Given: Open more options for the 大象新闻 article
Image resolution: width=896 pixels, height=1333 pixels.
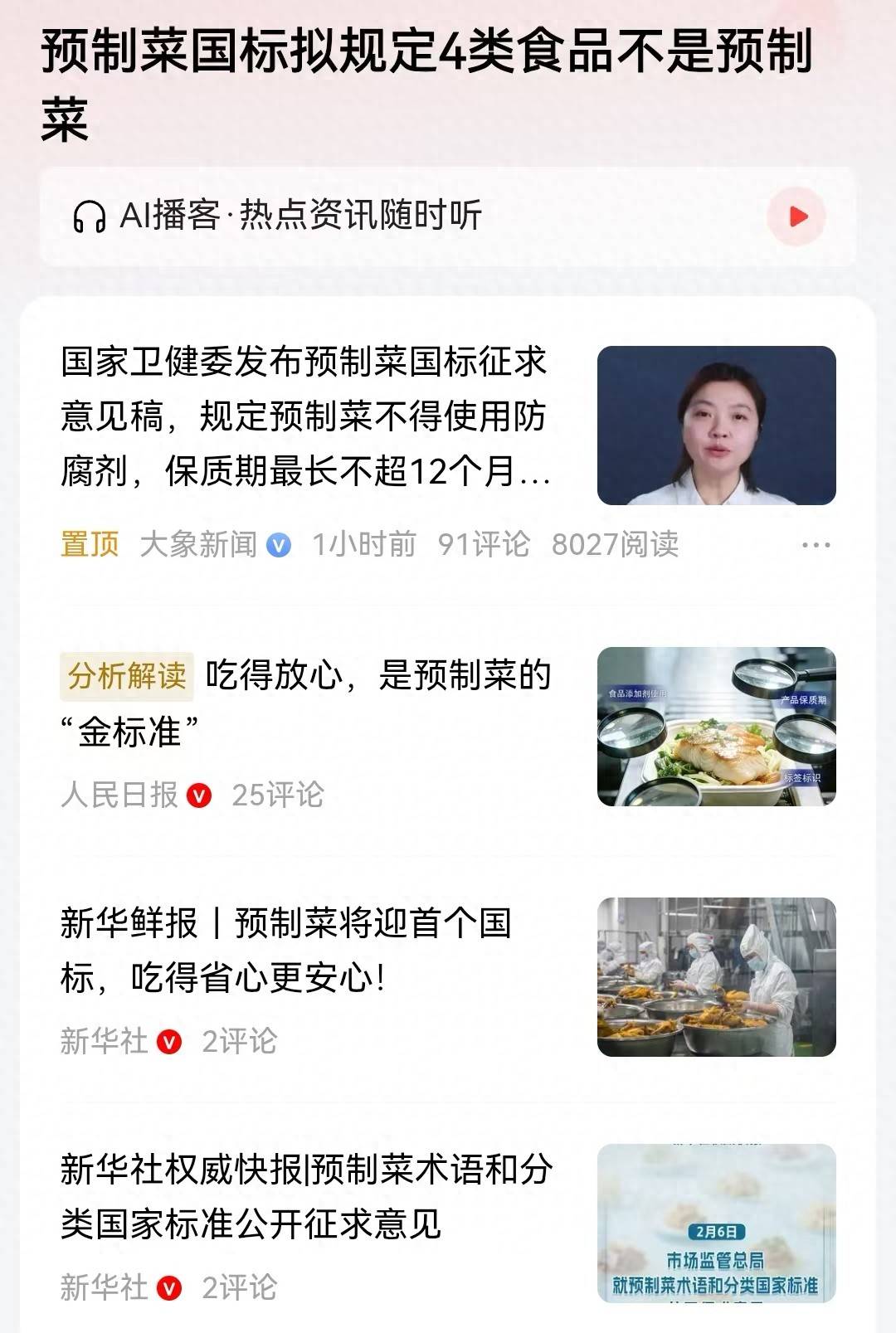Looking at the screenshot, I should (x=816, y=545).
